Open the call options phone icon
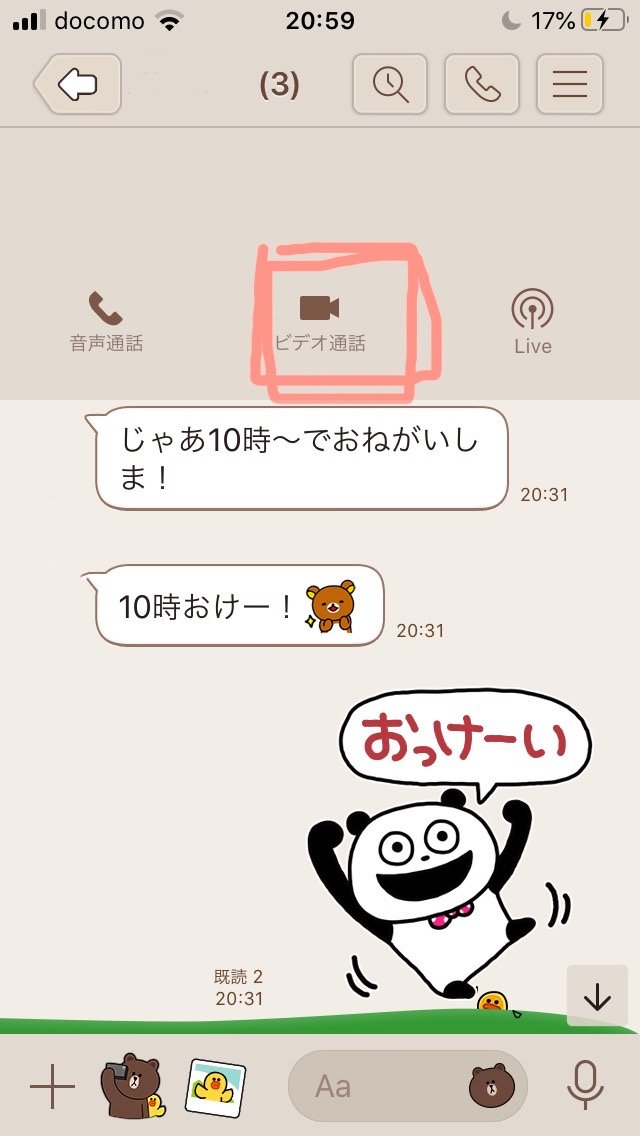The width and height of the screenshot is (640, 1136). tap(482, 85)
